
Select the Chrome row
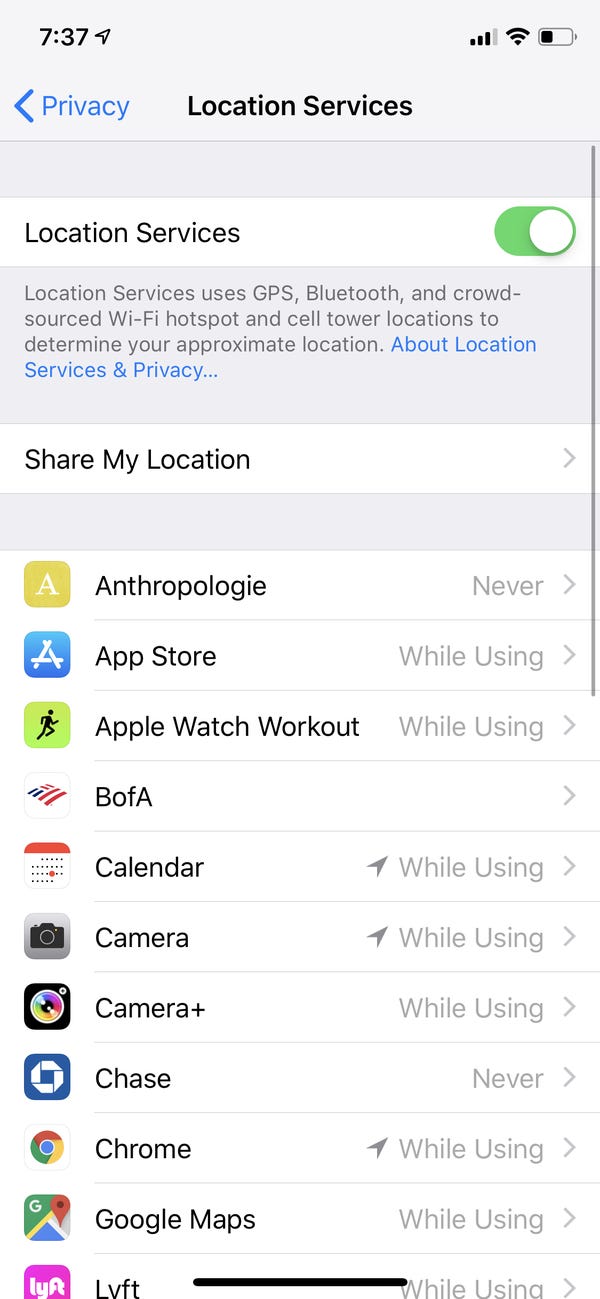(300, 1148)
